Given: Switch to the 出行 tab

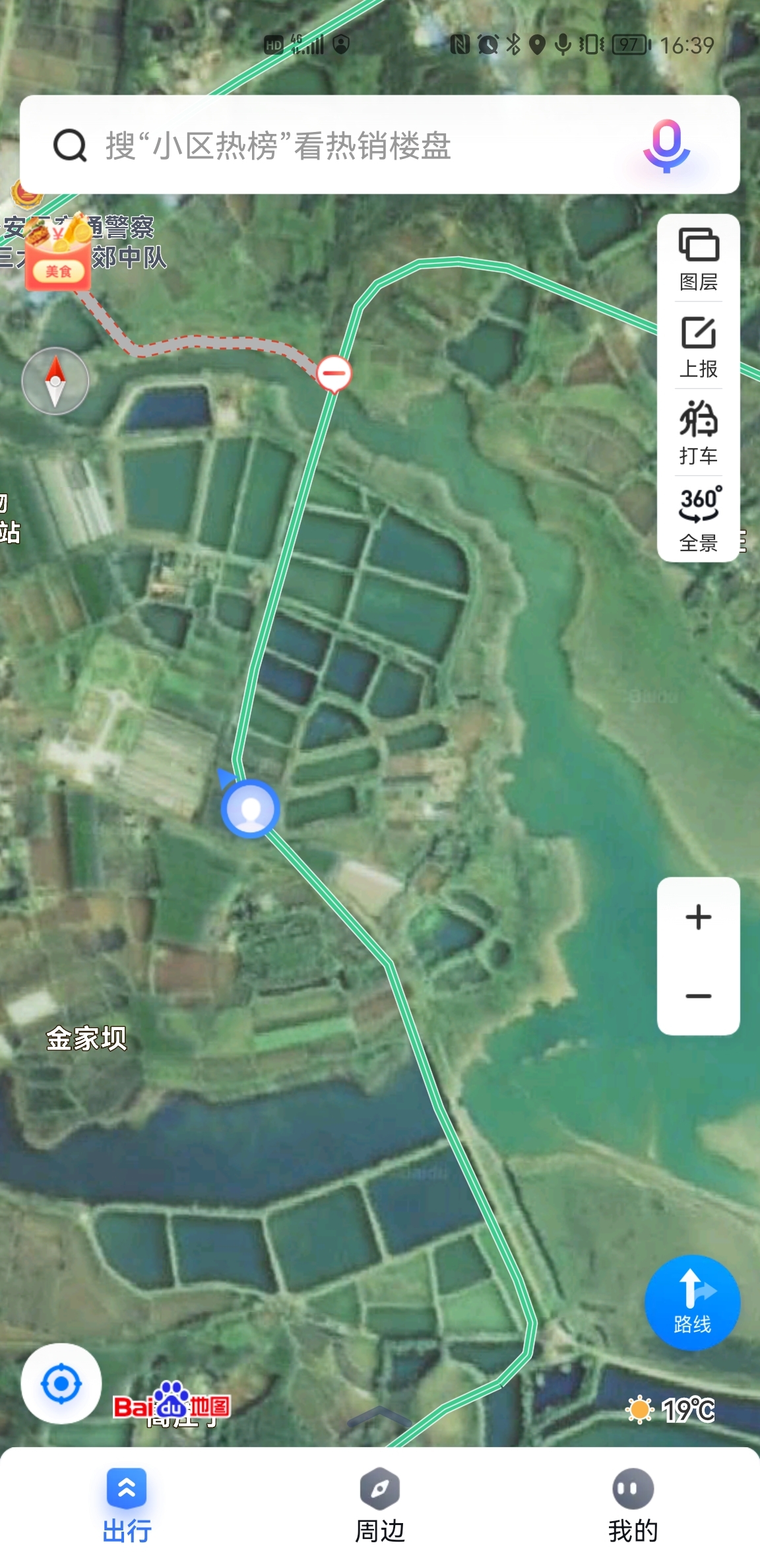Looking at the screenshot, I should pyautogui.click(x=127, y=1505).
